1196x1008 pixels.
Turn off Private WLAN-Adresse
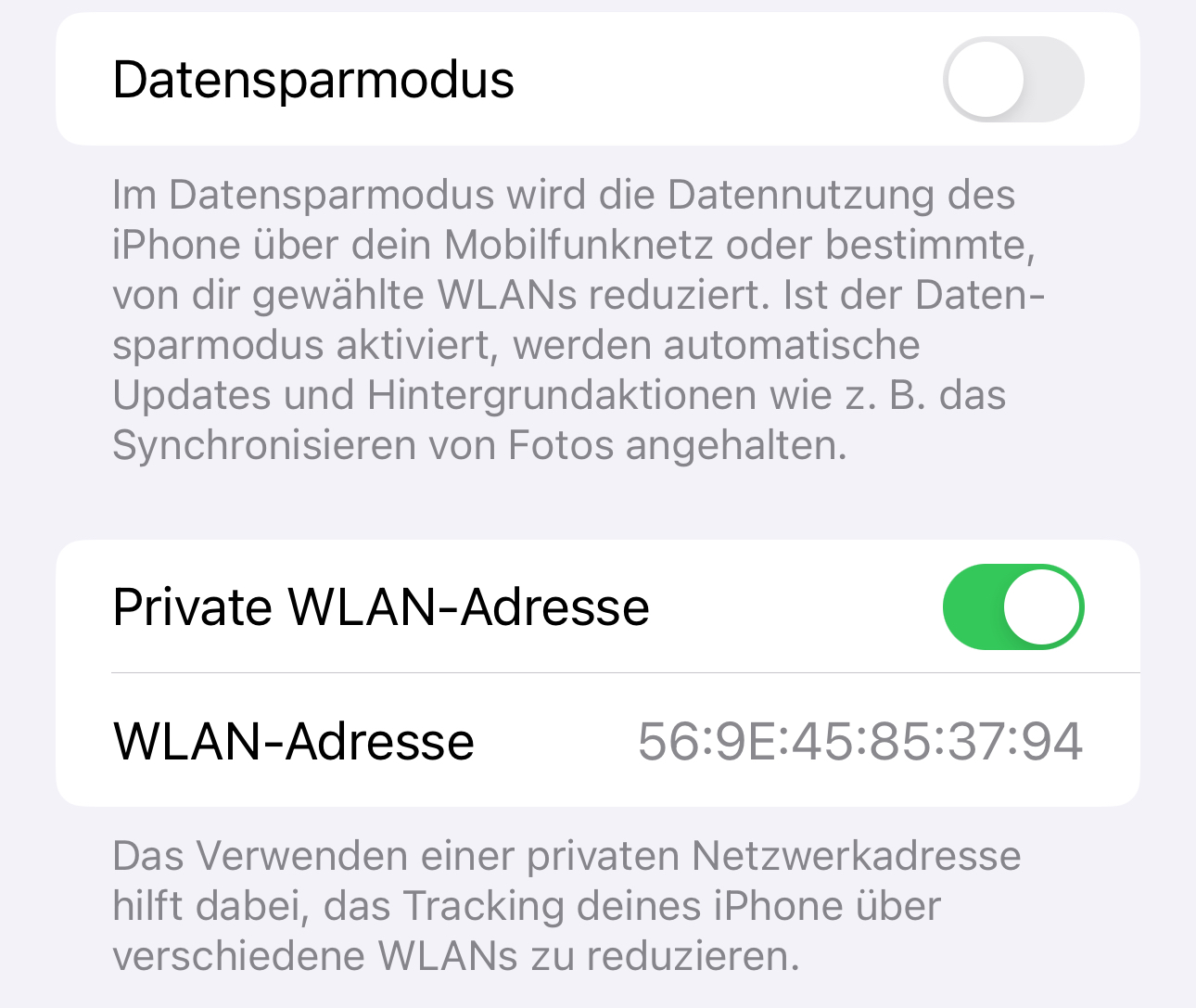pyautogui.click(x=1012, y=606)
